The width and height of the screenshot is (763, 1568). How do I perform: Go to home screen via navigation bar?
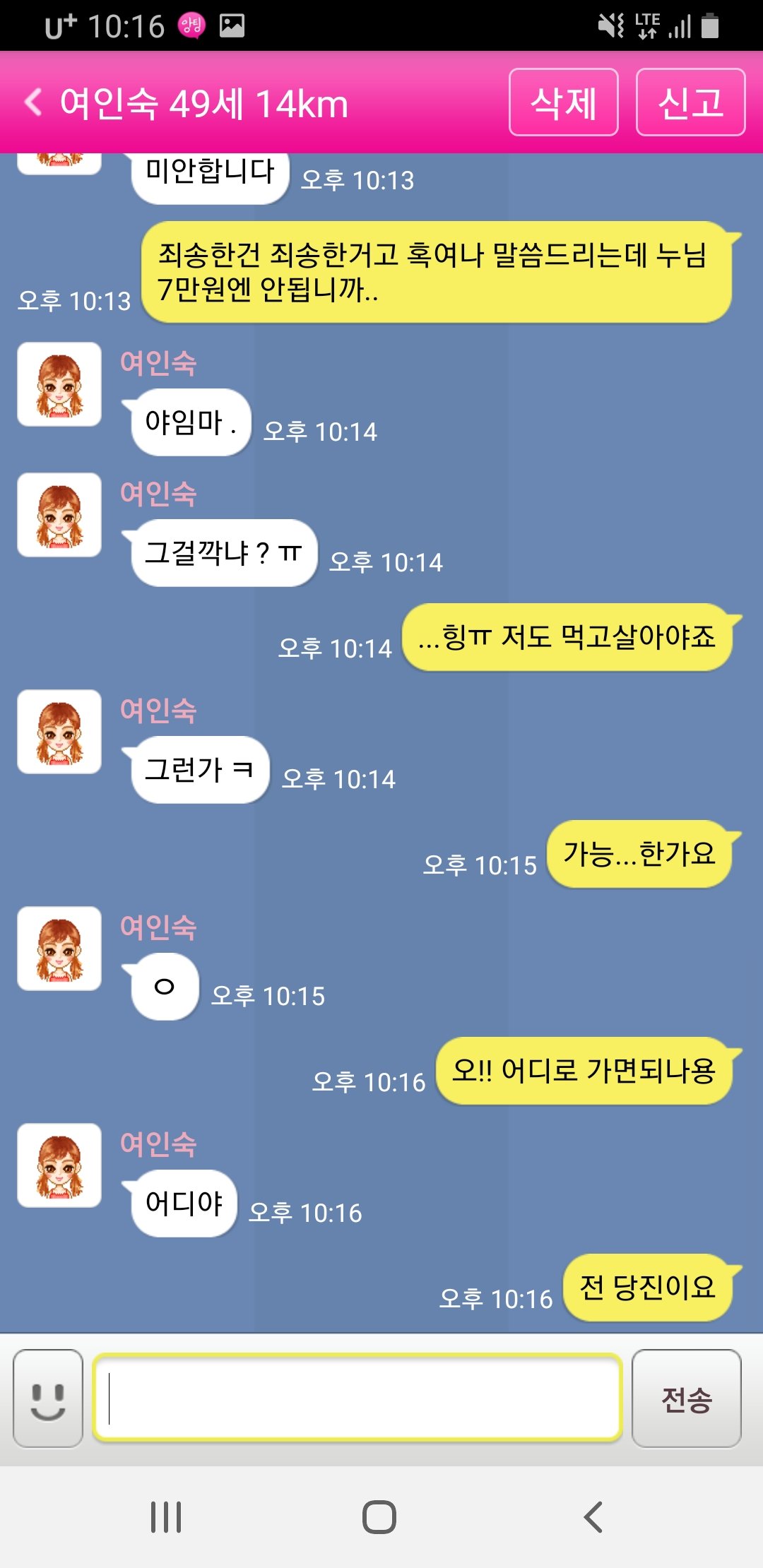point(379,1516)
